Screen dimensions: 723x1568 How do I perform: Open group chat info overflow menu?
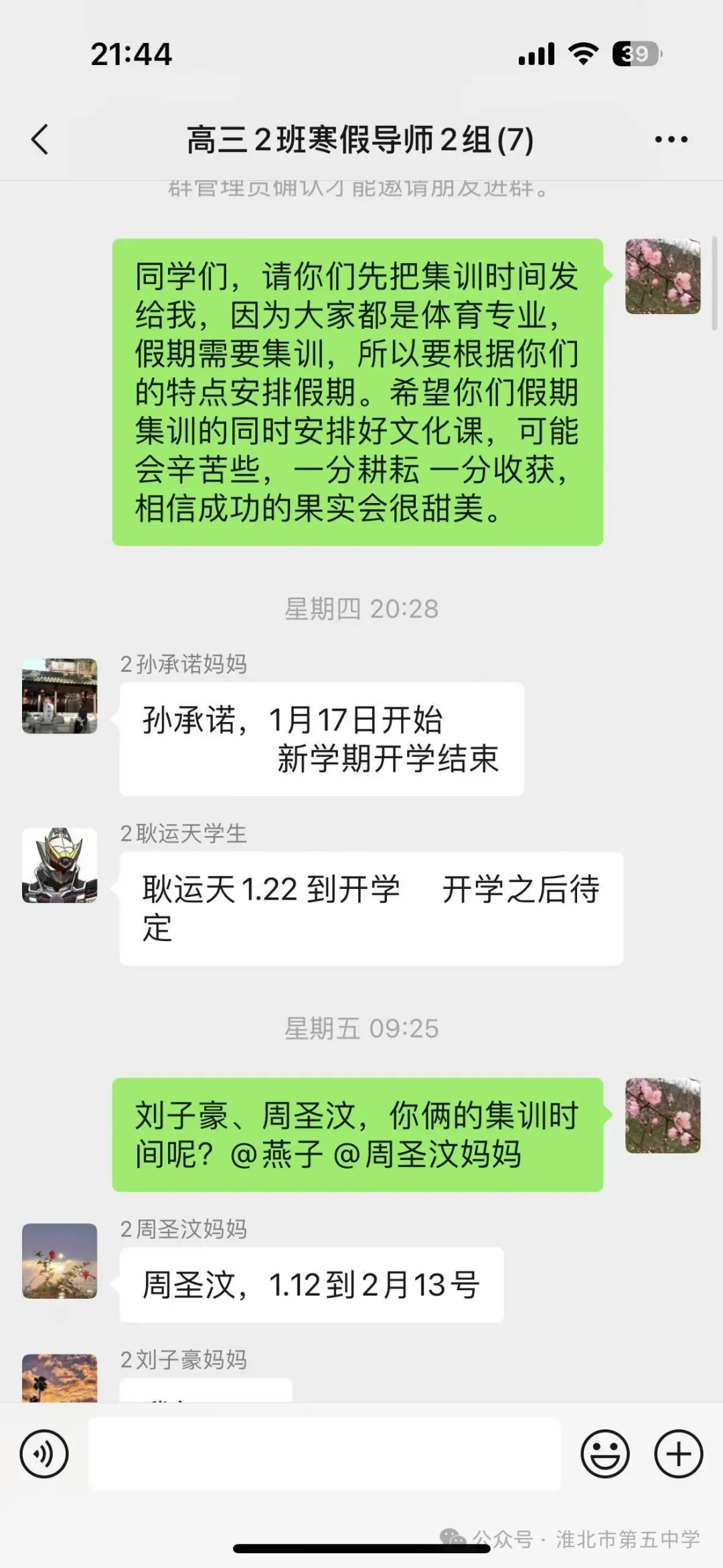671,139
